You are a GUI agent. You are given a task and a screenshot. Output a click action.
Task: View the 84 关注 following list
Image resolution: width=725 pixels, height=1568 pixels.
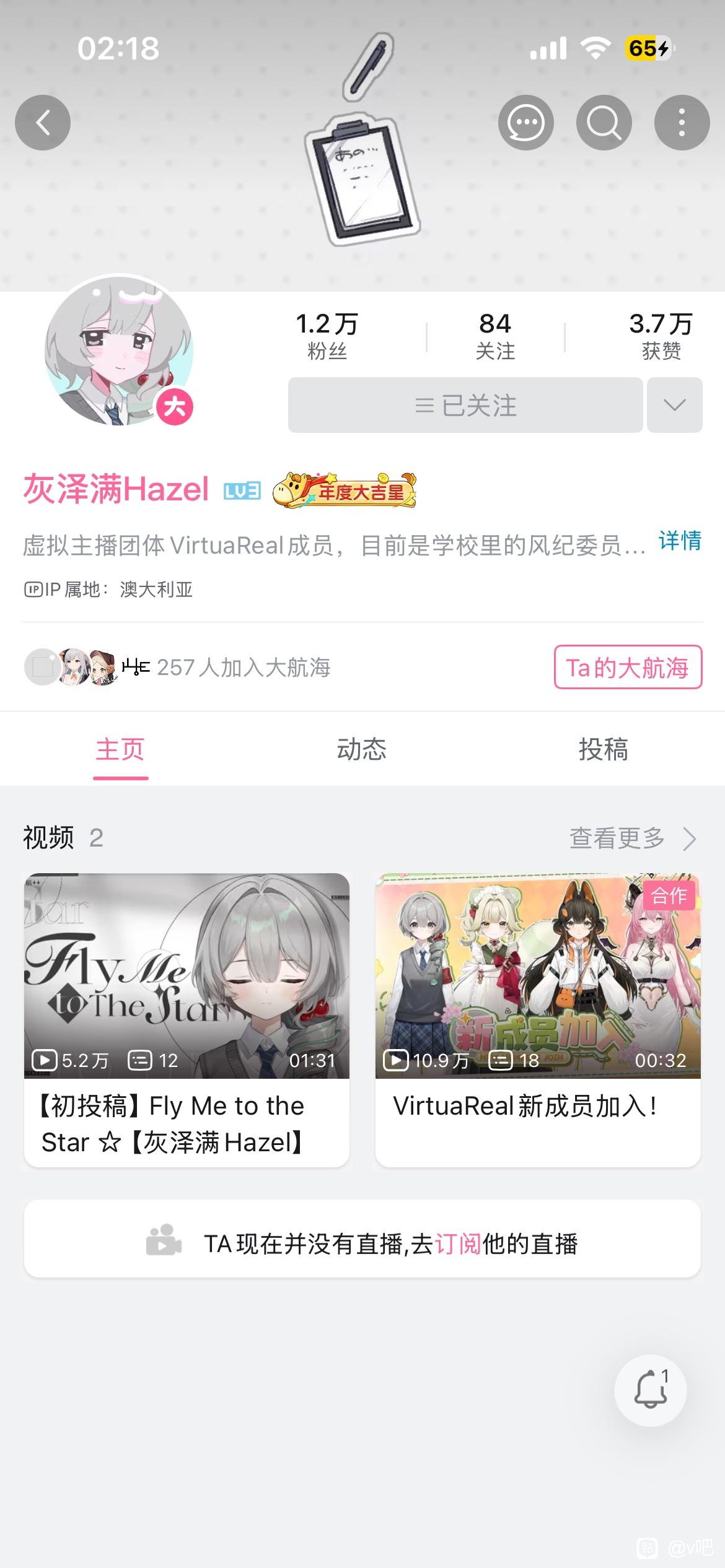click(495, 336)
